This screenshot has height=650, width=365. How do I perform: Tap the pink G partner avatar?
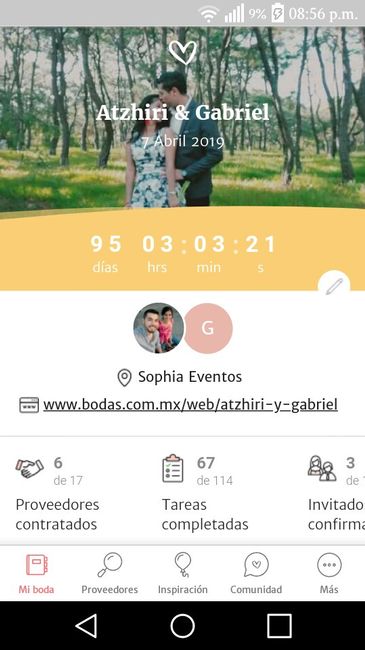208,328
